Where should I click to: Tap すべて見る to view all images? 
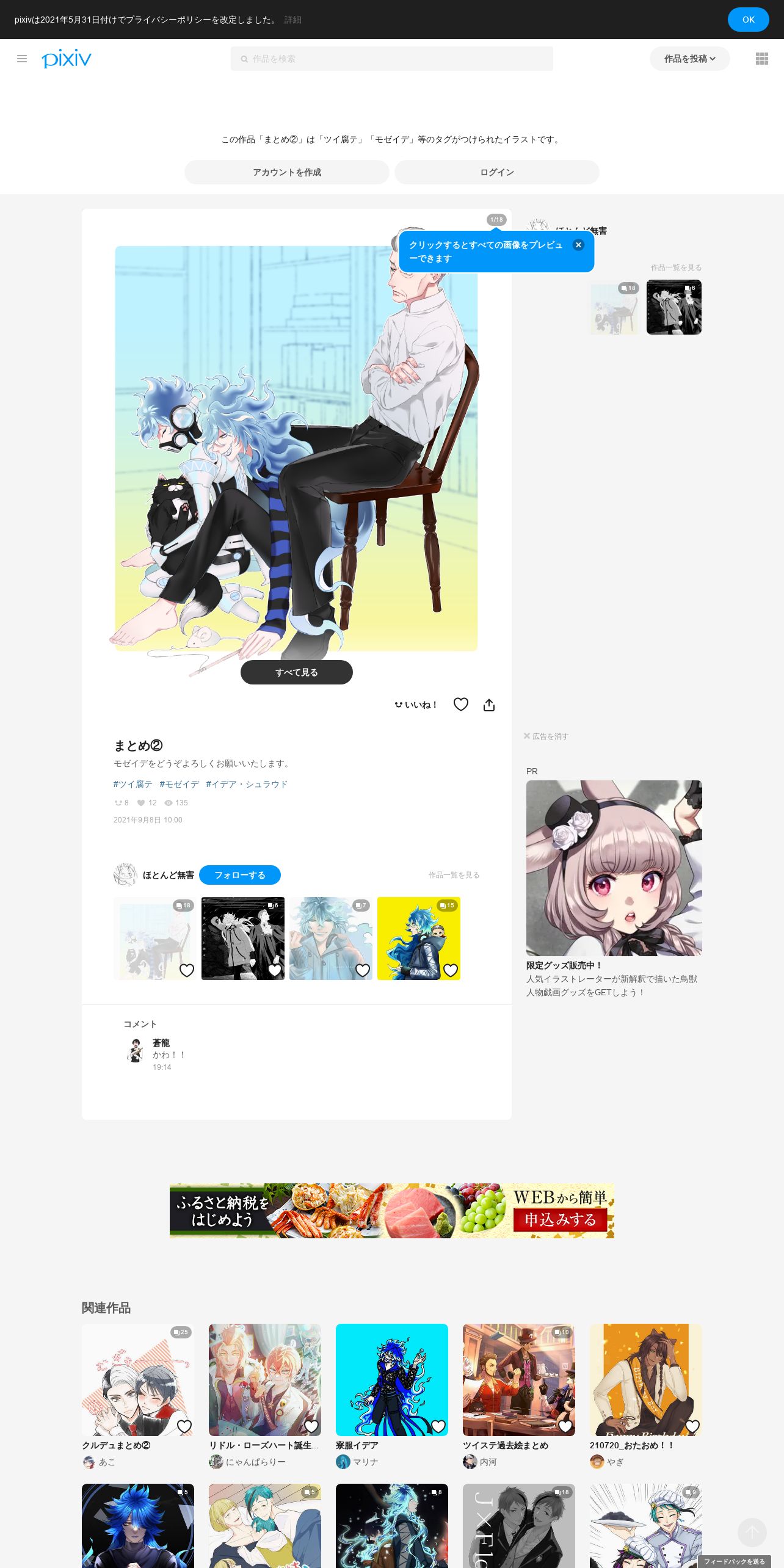(297, 672)
